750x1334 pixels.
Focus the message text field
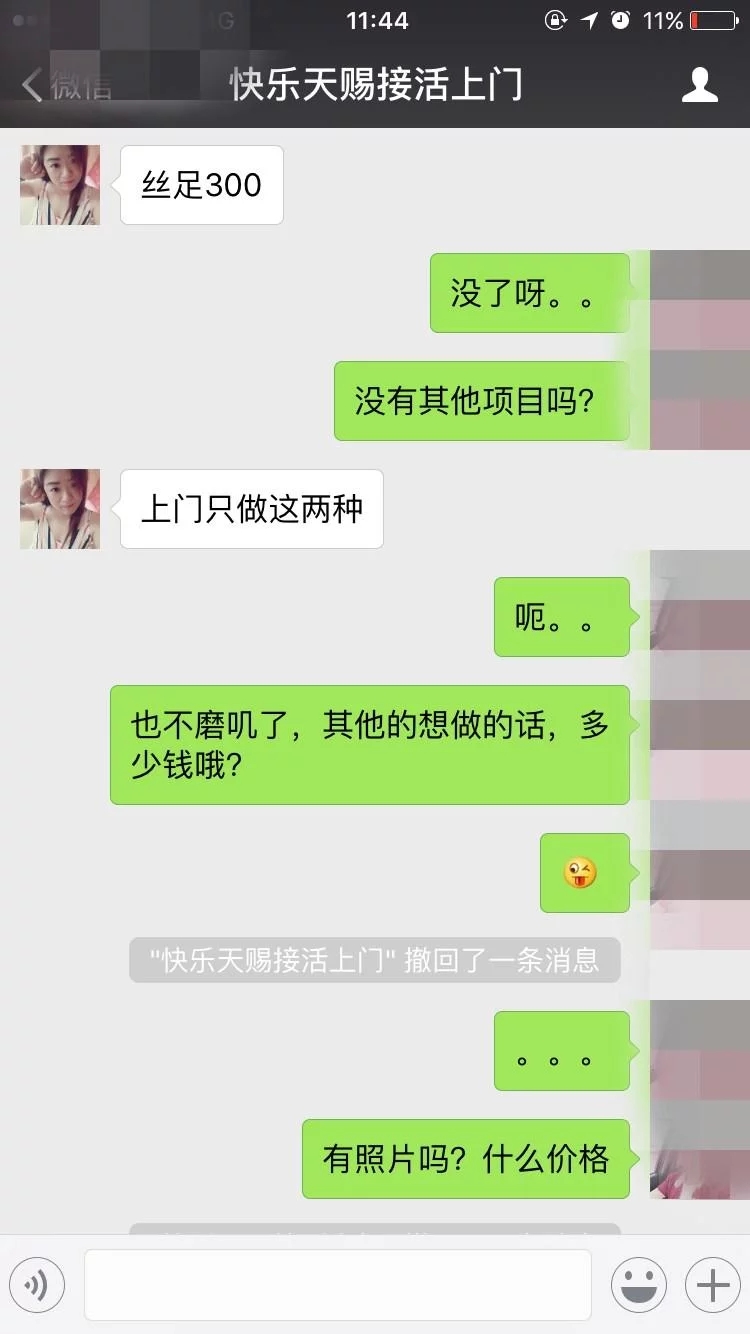point(337,1285)
